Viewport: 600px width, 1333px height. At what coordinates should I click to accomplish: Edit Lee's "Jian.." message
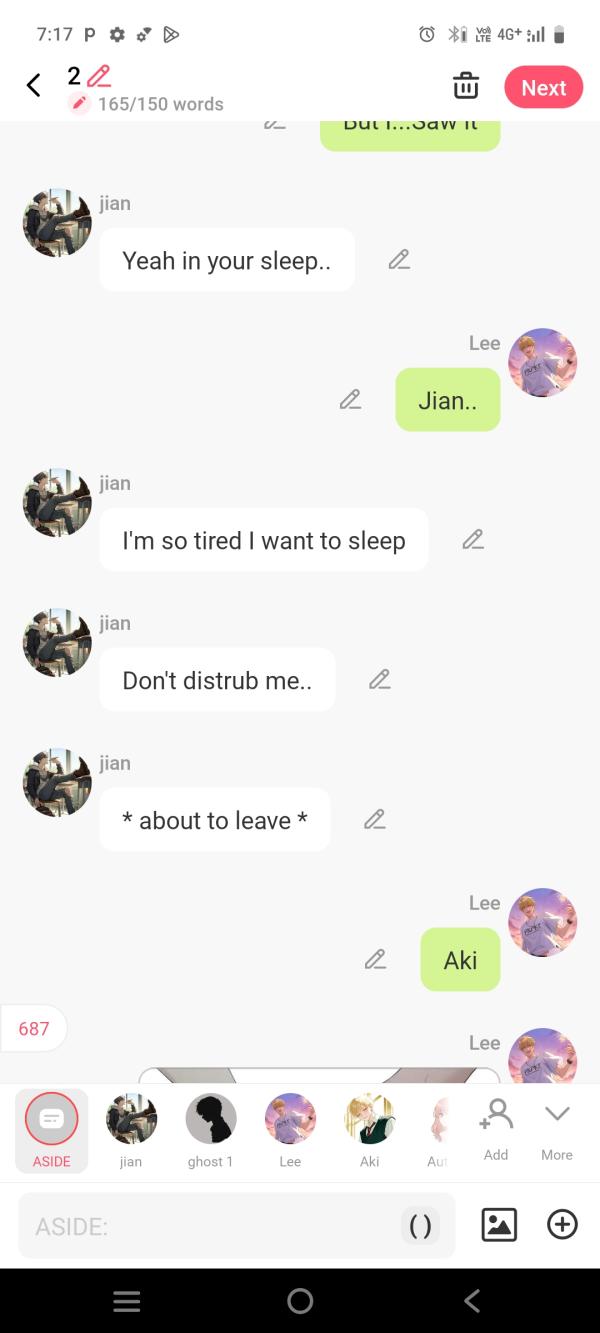point(350,400)
